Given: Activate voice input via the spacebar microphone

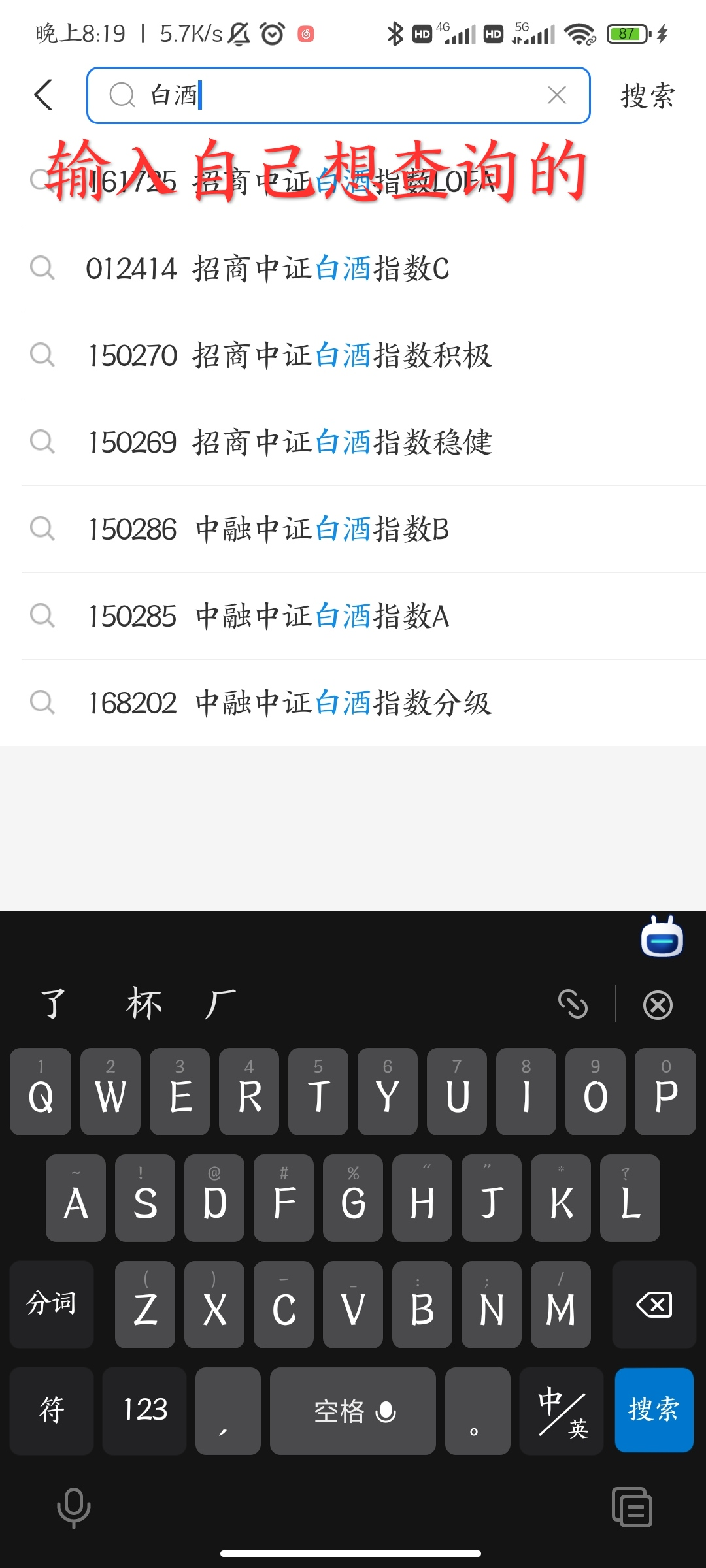Looking at the screenshot, I should [386, 1411].
